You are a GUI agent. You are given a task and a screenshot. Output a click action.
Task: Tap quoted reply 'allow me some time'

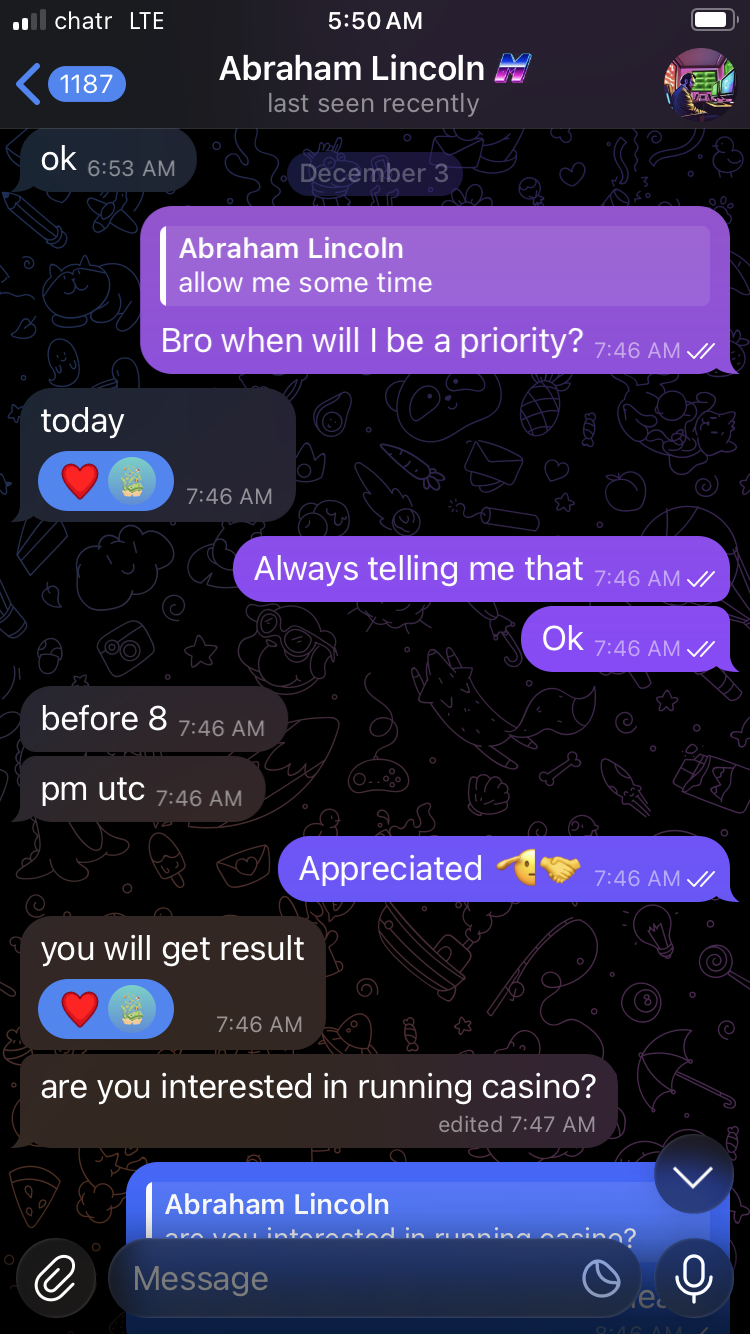point(435,266)
